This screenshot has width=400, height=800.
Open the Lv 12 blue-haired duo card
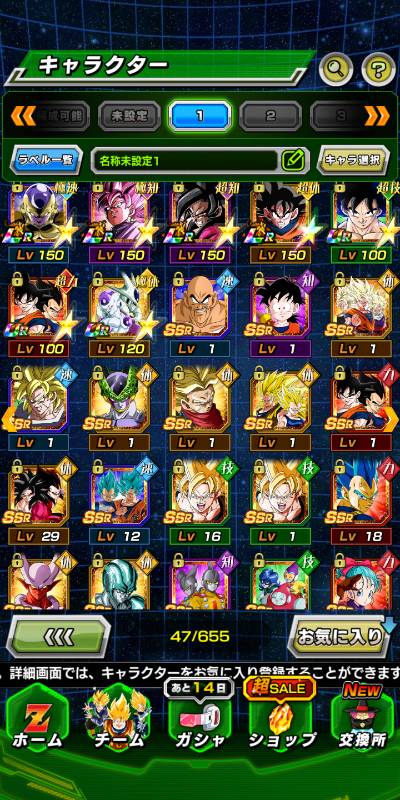(x=119, y=501)
